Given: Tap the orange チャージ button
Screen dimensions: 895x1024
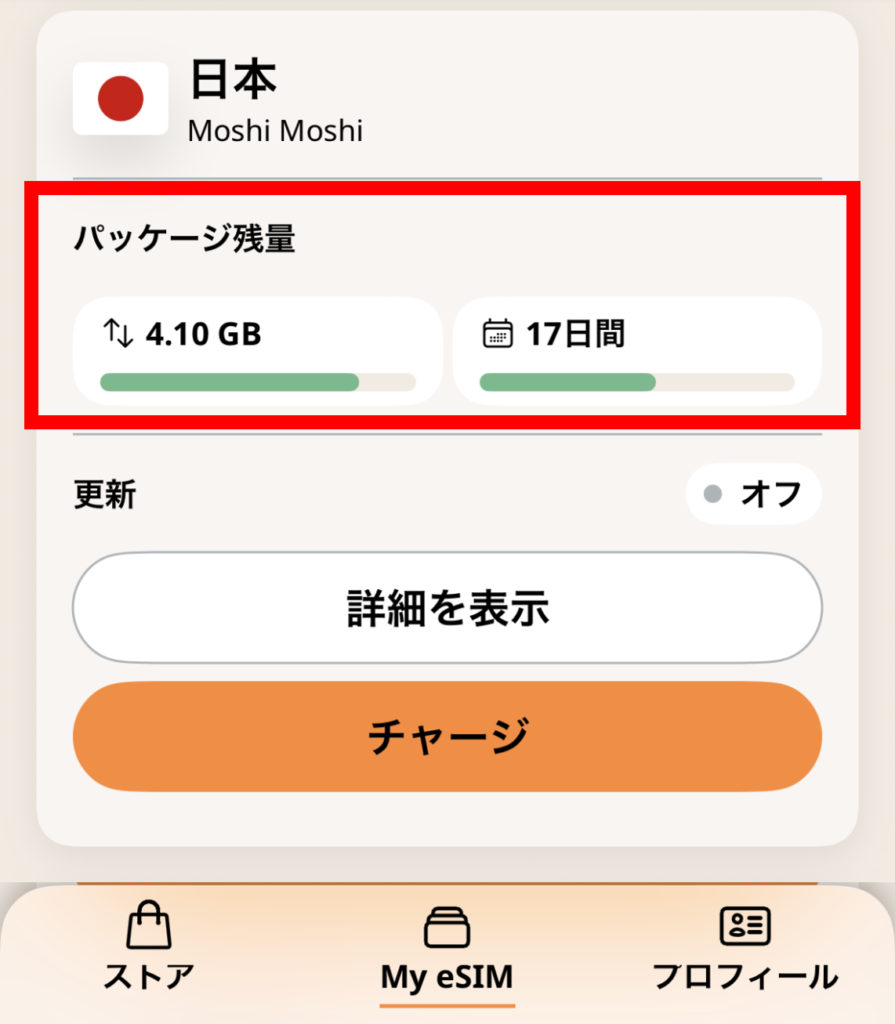Looking at the screenshot, I should click(x=447, y=736).
